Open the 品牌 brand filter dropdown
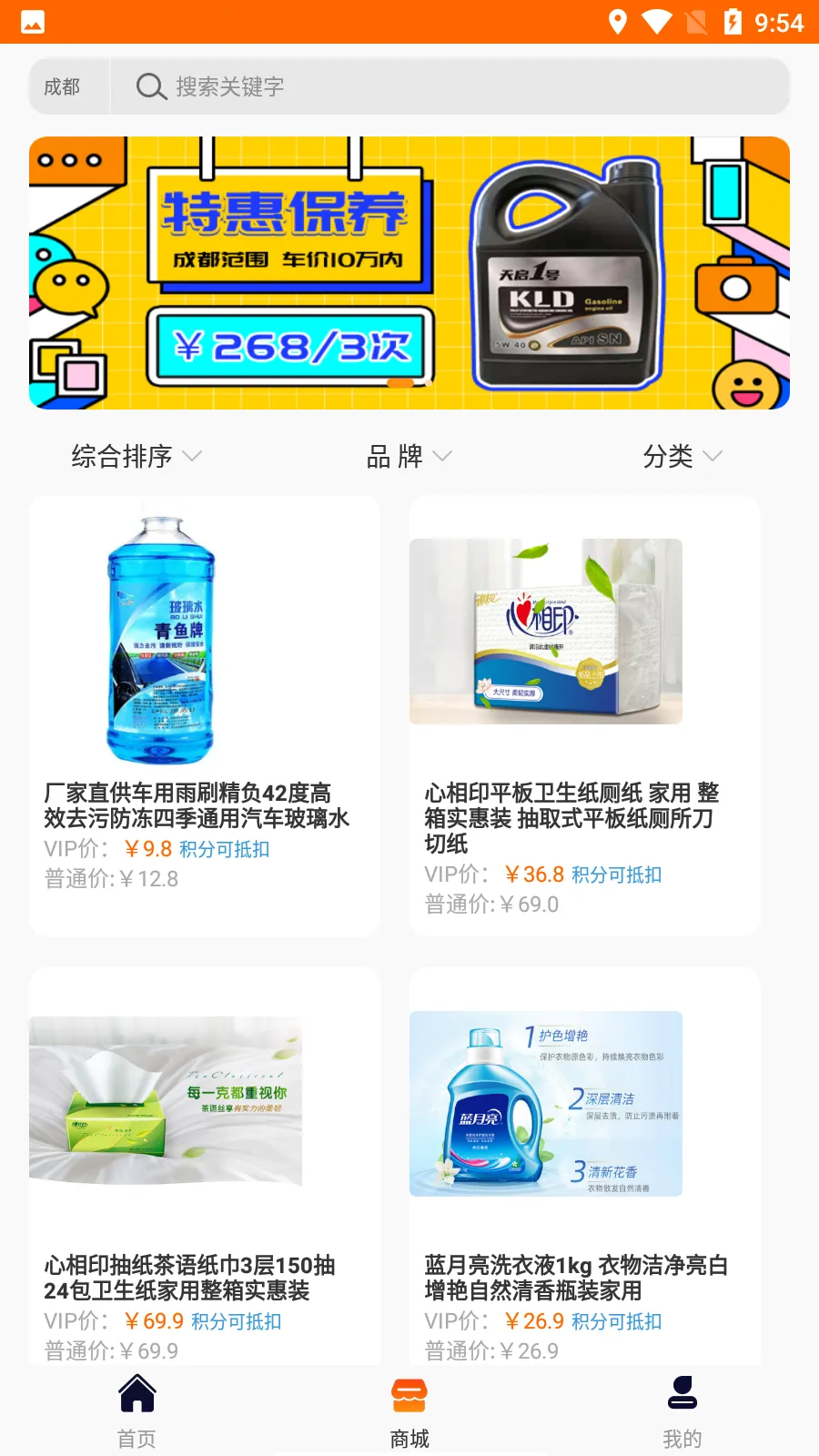This screenshot has height=1456, width=819. click(408, 457)
